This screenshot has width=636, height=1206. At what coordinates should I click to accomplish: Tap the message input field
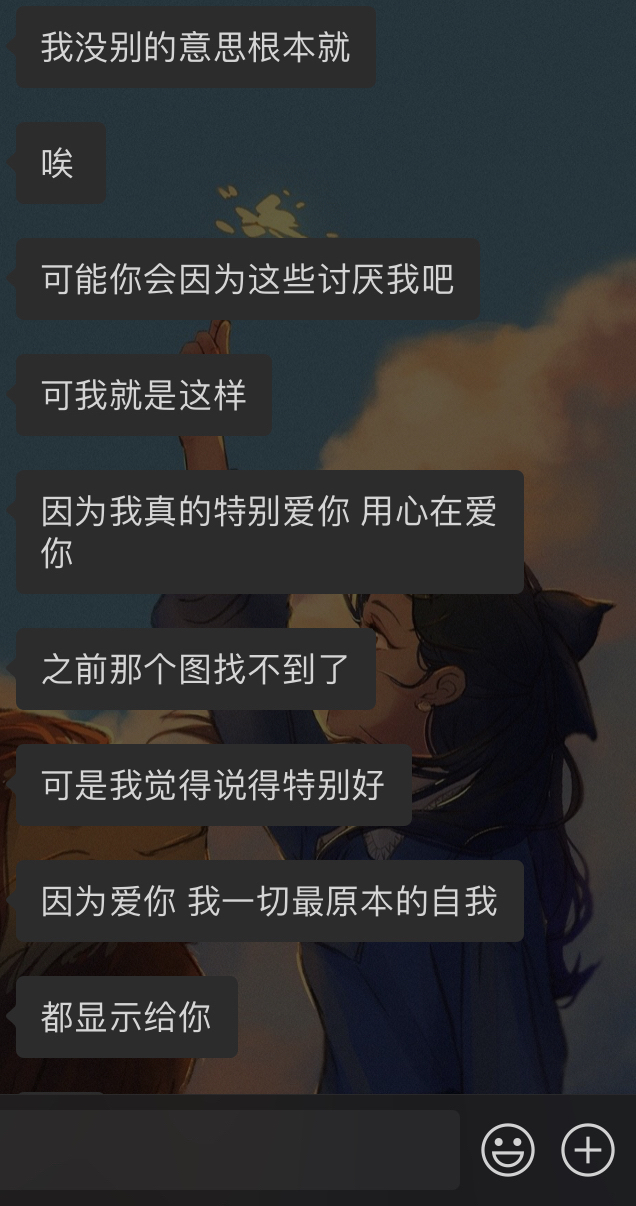click(228, 1150)
